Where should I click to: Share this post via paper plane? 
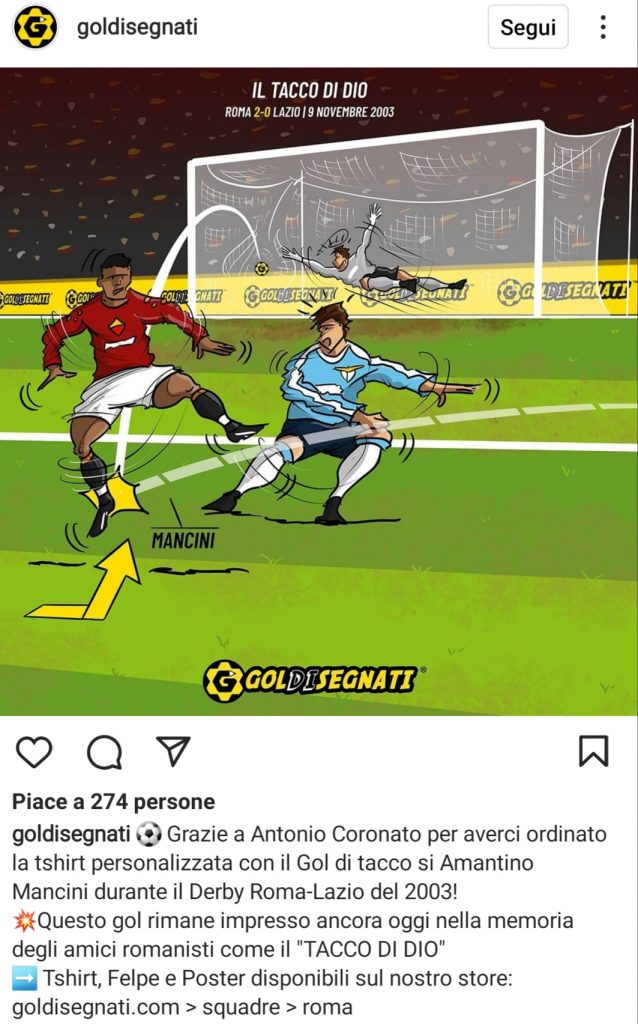(x=173, y=751)
